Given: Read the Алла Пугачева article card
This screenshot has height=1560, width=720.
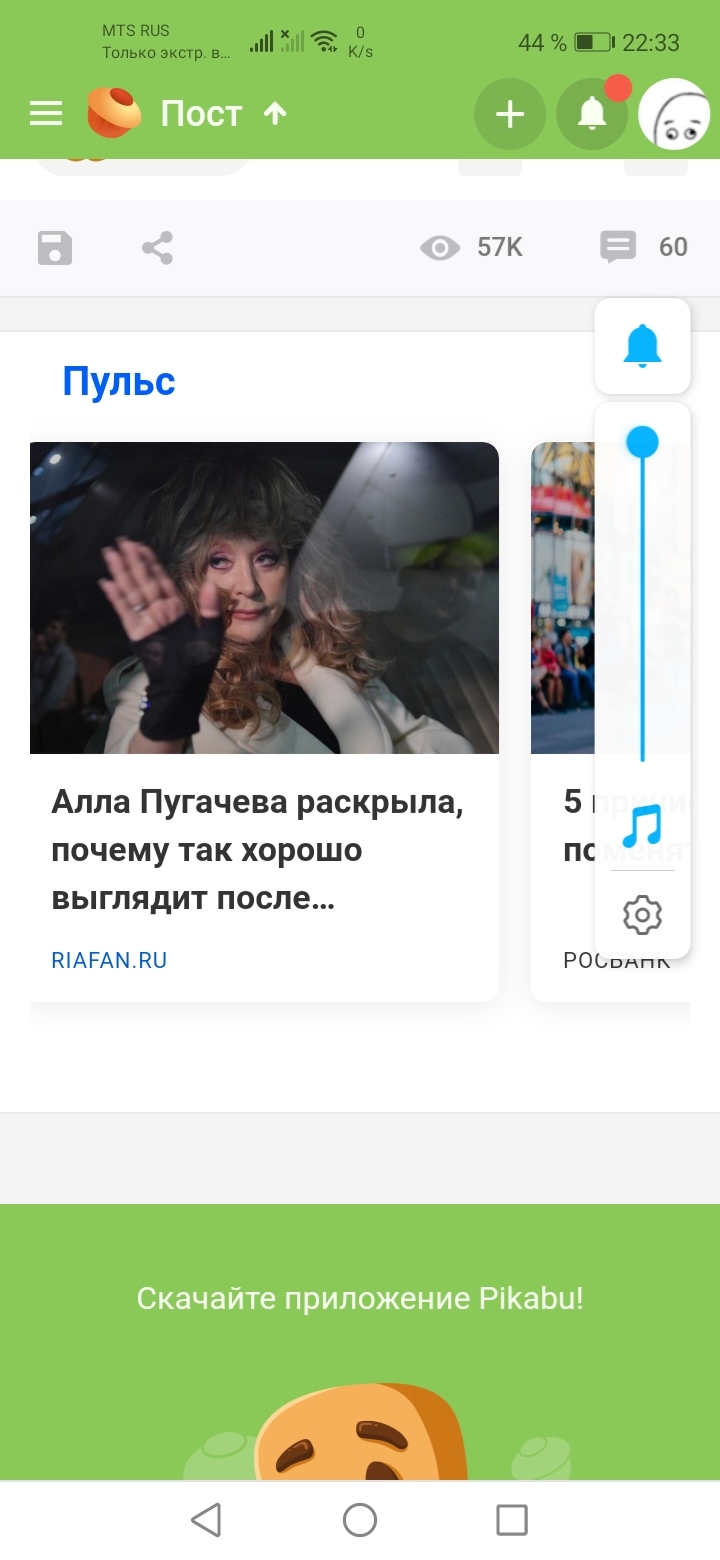Looking at the screenshot, I should pos(264,720).
